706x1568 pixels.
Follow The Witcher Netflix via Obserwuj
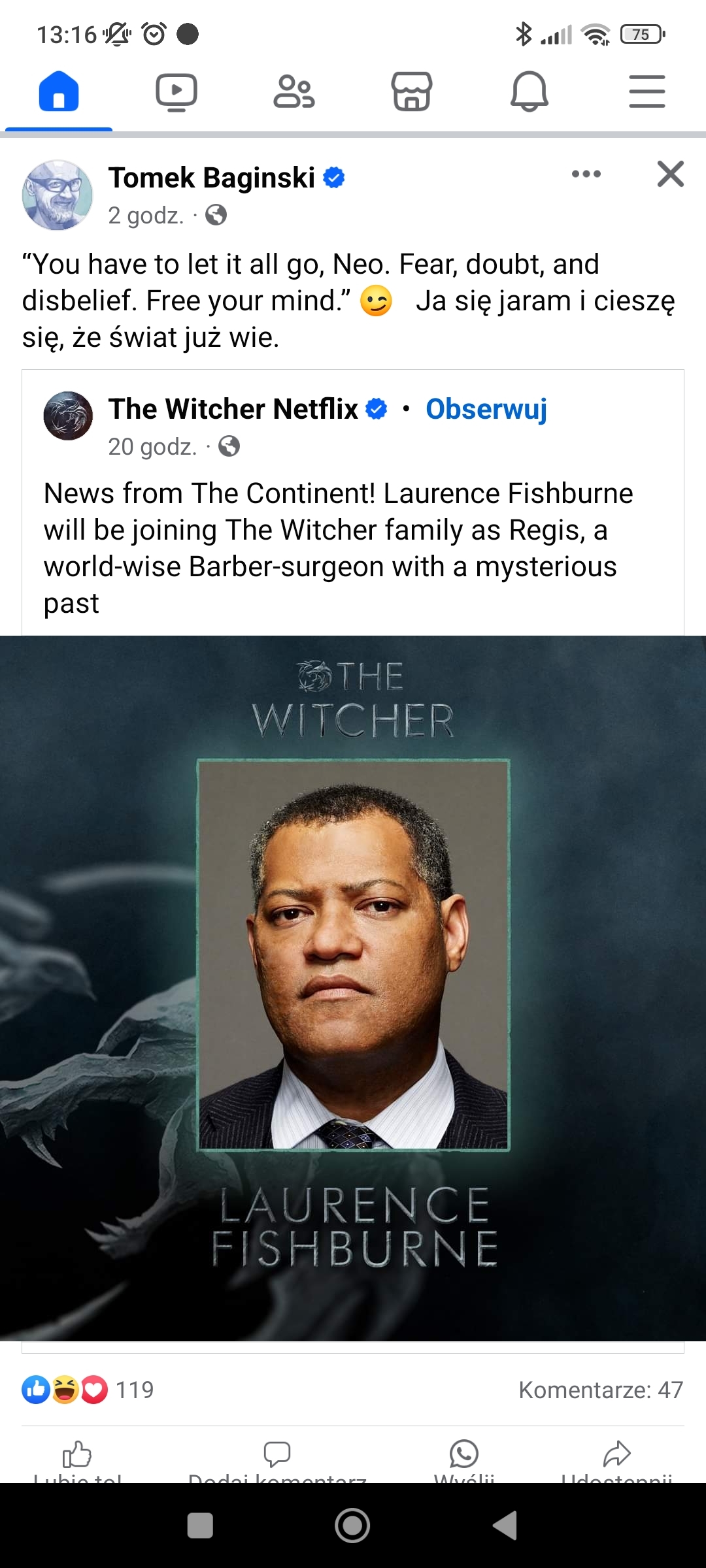(486, 409)
